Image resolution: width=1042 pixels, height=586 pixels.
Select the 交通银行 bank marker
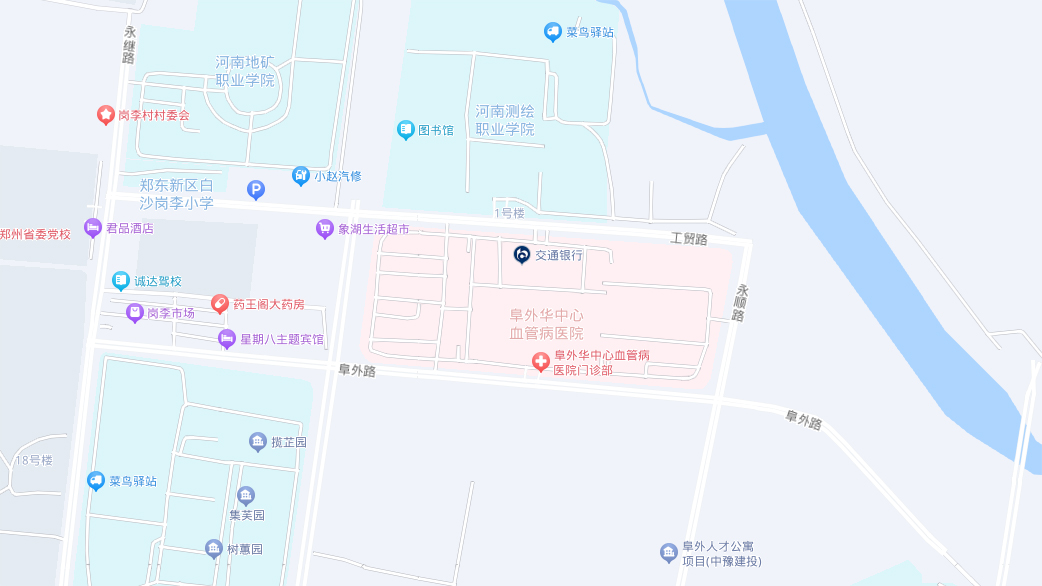click(522, 255)
